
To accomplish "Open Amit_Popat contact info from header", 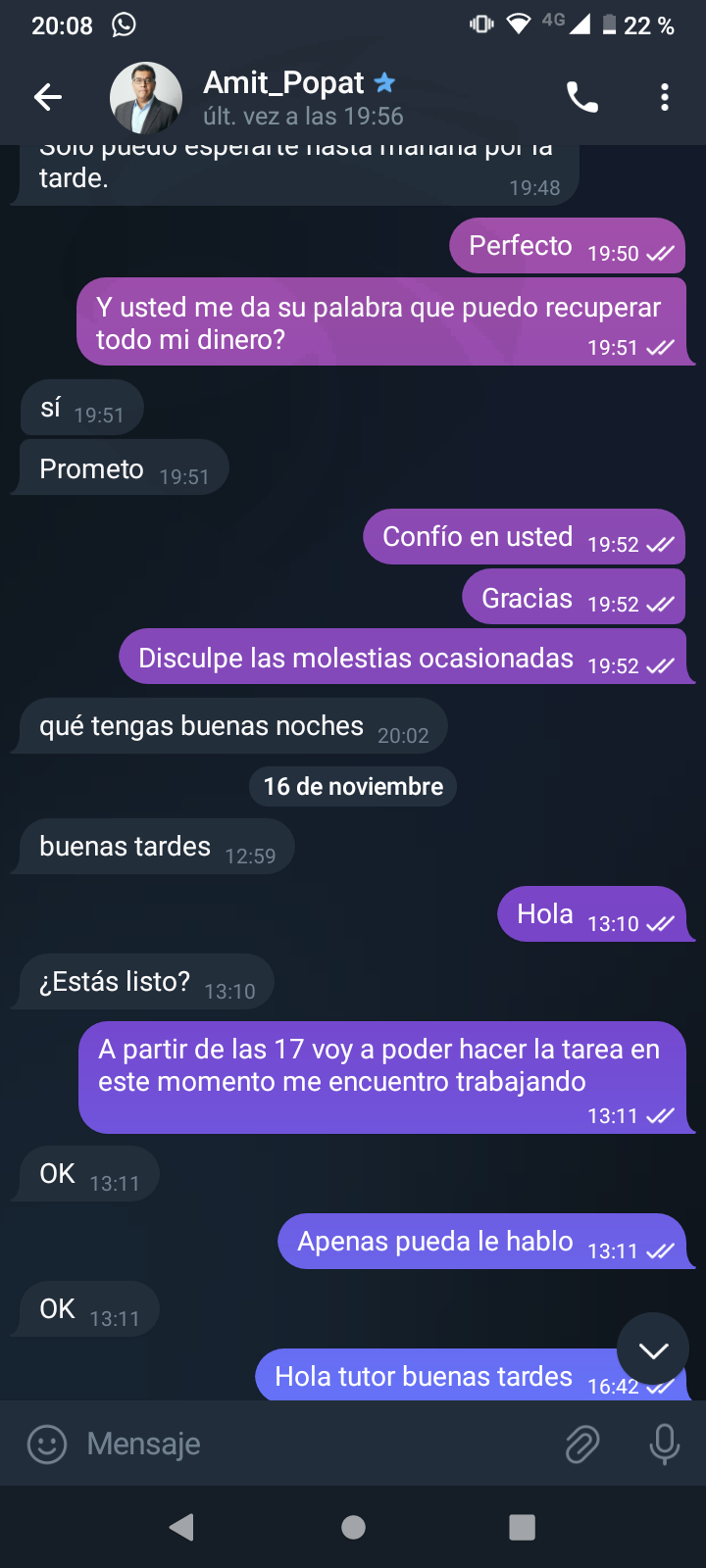I will click(303, 98).
